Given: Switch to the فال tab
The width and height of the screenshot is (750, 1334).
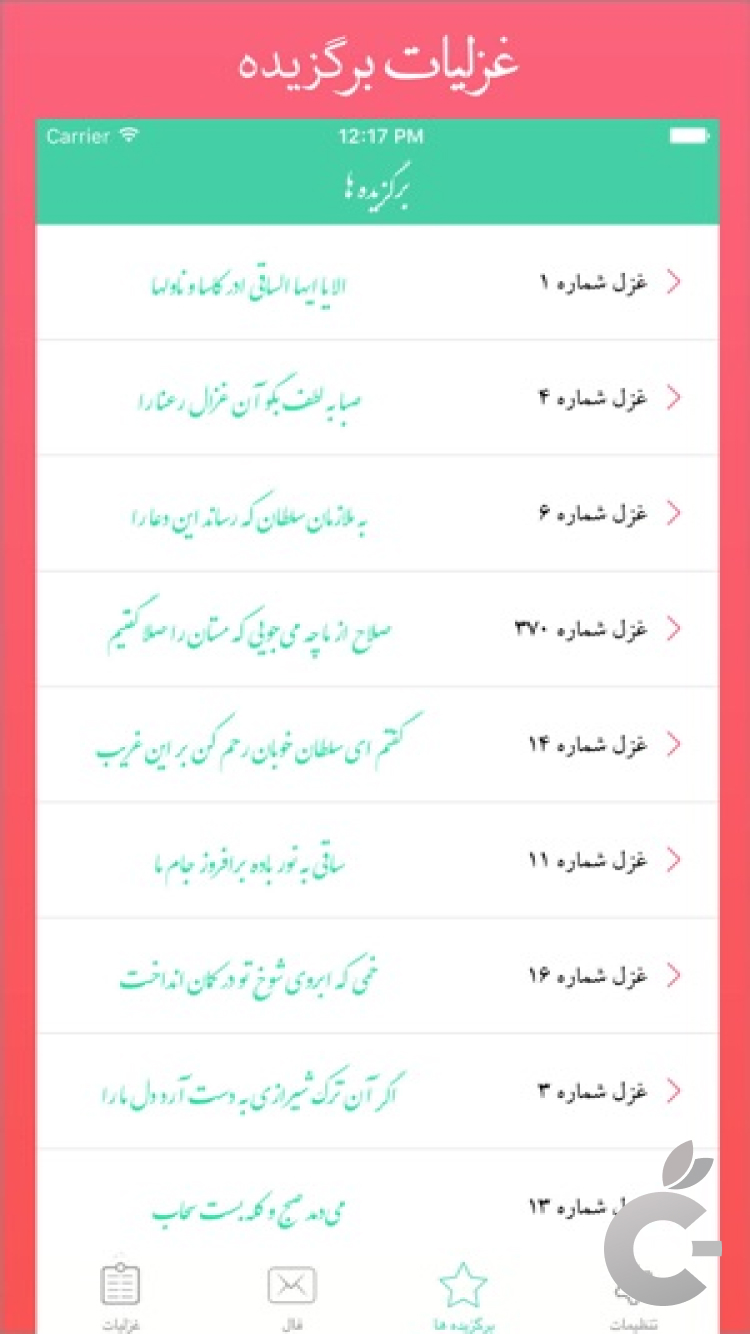Looking at the screenshot, I should click(x=292, y=1295).
